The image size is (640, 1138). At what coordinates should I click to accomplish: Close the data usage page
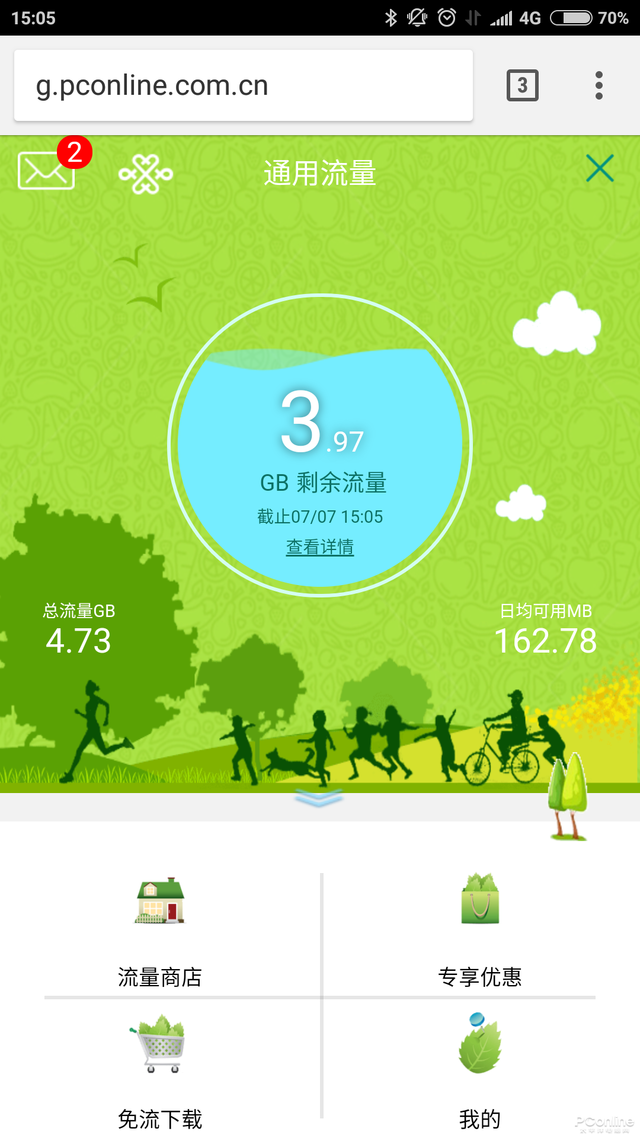599,169
